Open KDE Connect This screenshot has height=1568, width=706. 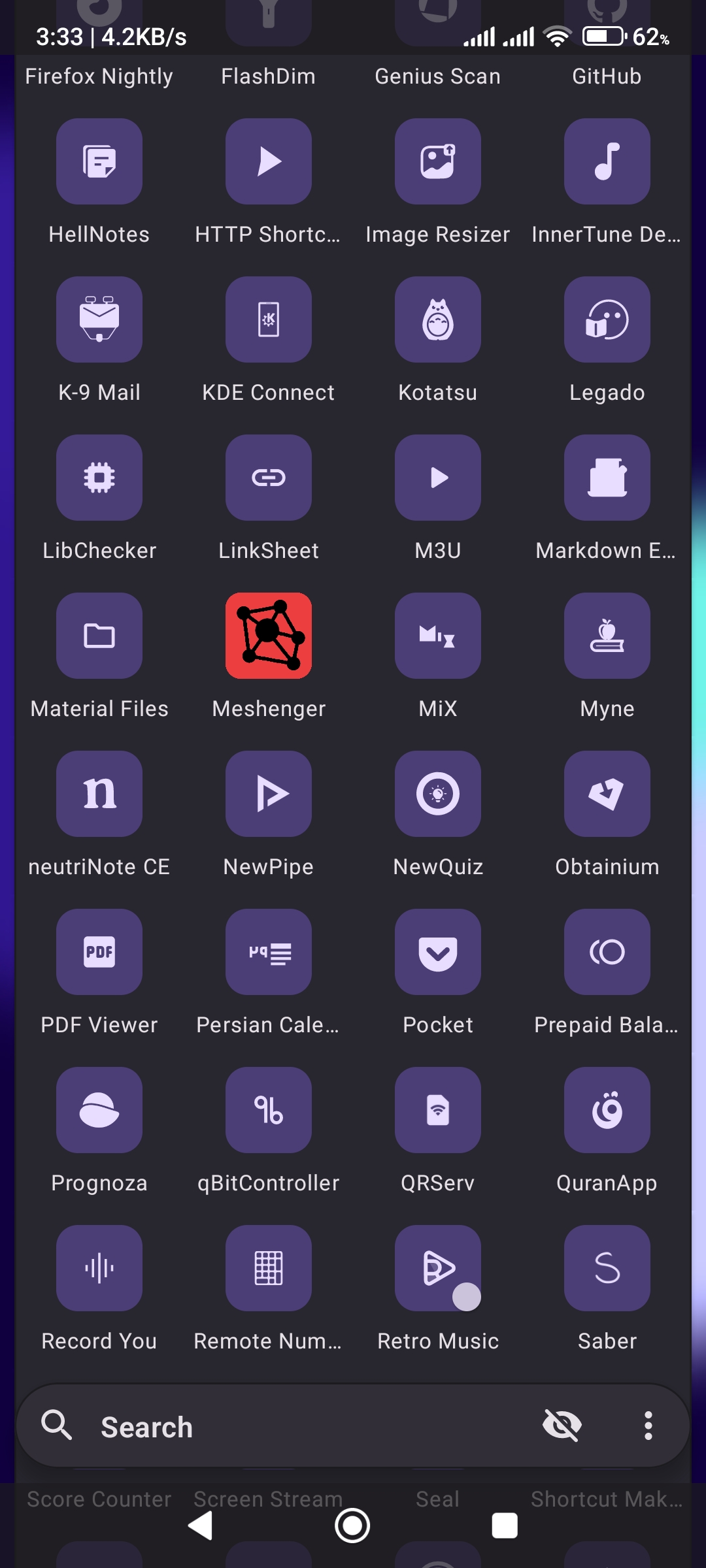coord(268,319)
